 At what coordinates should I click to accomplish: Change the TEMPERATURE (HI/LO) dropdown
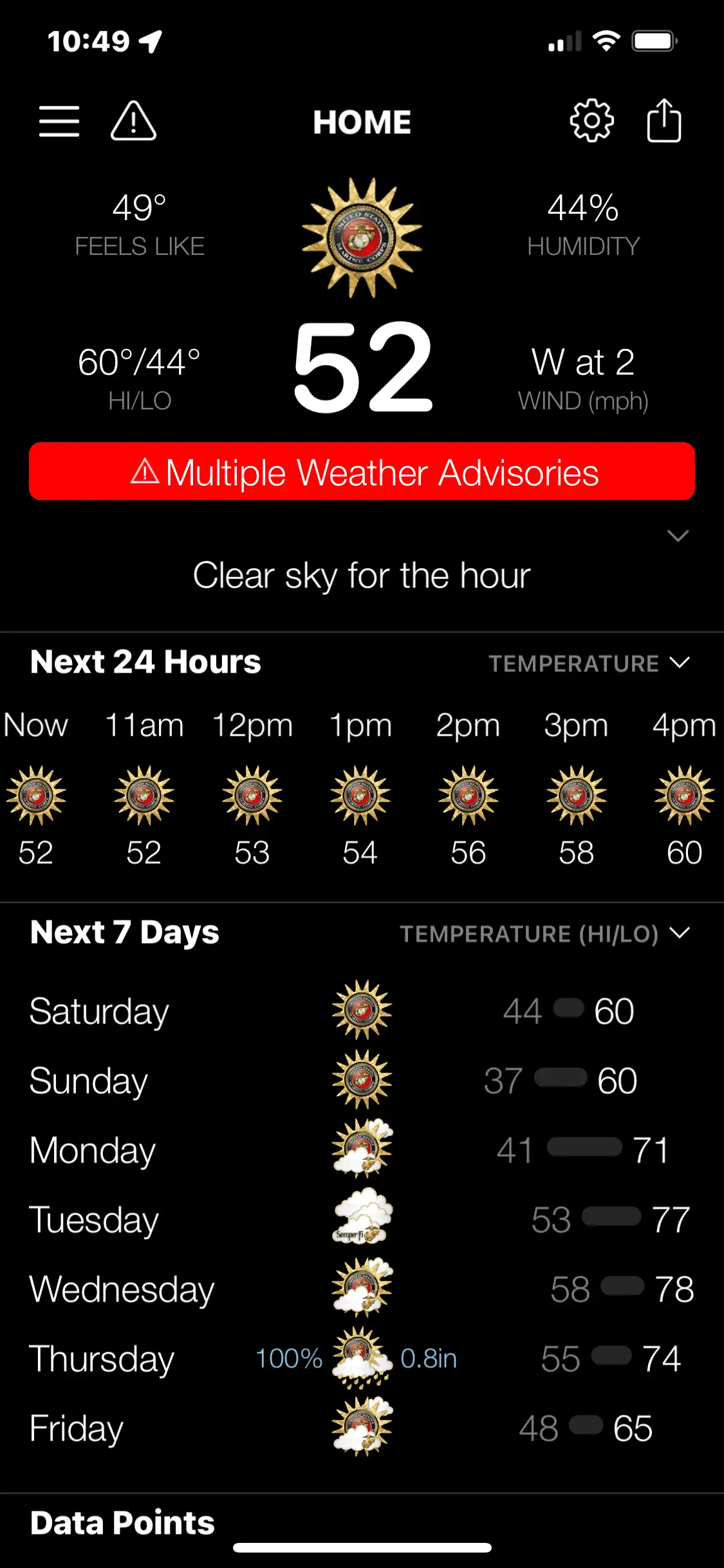(544, 933)
